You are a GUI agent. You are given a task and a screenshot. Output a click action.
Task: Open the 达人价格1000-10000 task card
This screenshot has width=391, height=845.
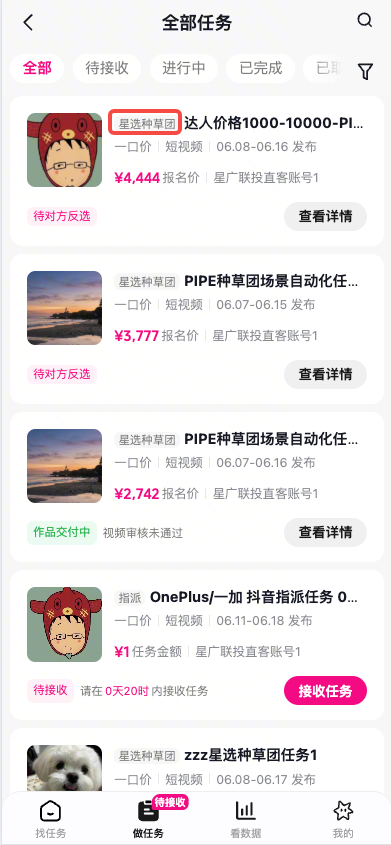(197, 171)
